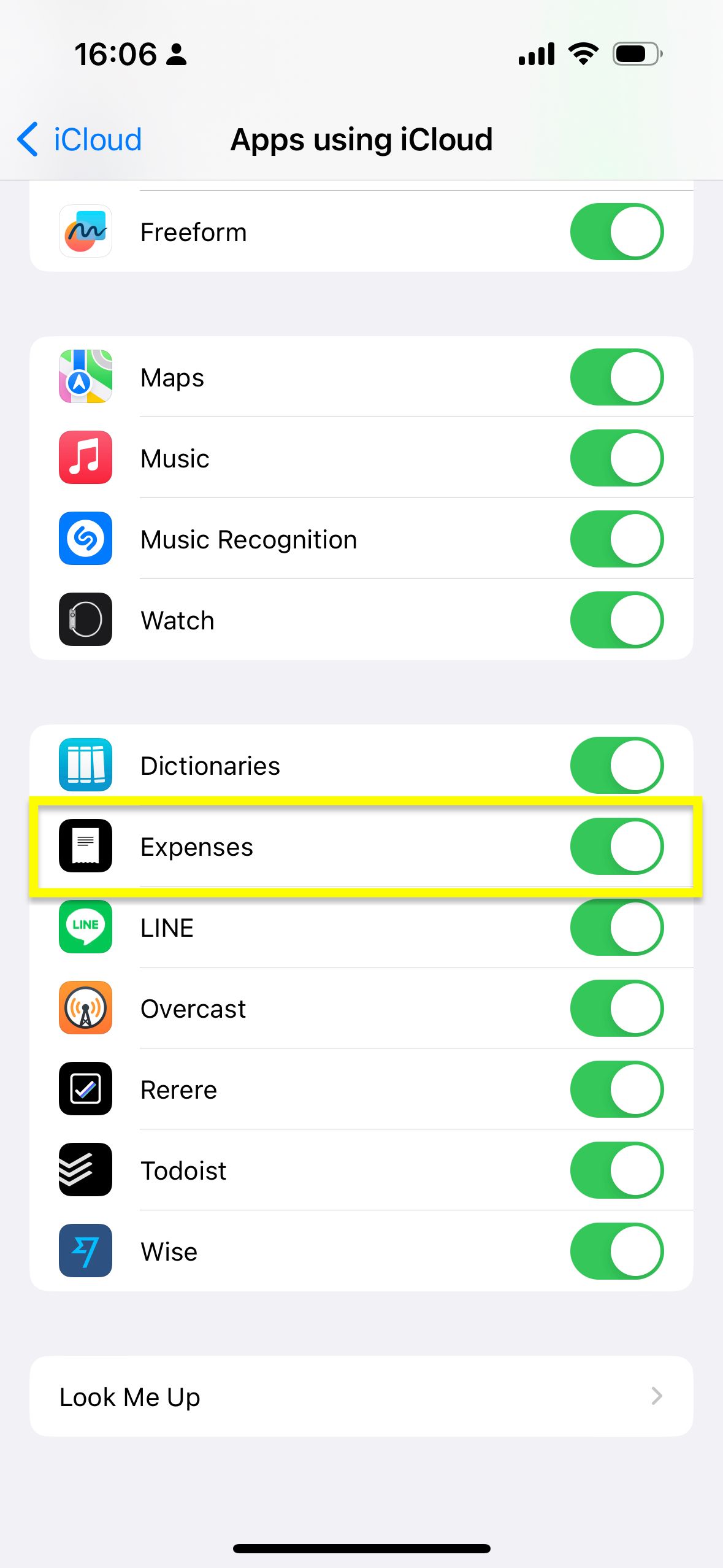The image size is (723, 1568).
Task: Switch off iCloud for Rerere
Action: (616, 1090)
